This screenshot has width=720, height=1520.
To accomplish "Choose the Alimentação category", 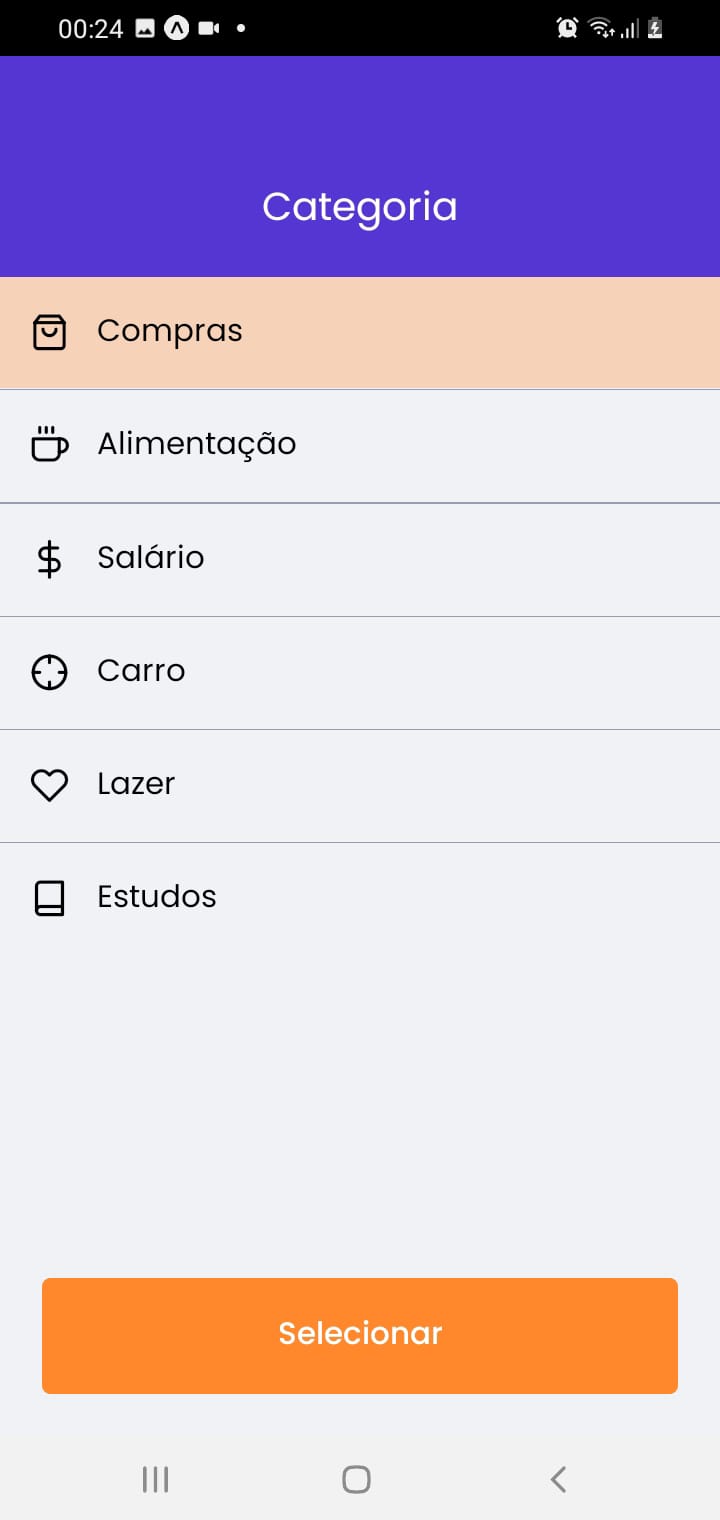I will [x=360, y=446].
